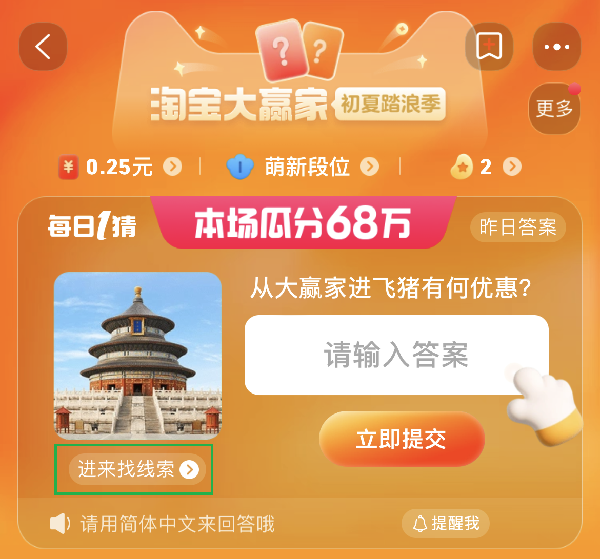Image resolution: width=600 pixels, height=559 pixels.
Task: View 昨日答案
Action: pyautogui.click(x=518, y=227)
